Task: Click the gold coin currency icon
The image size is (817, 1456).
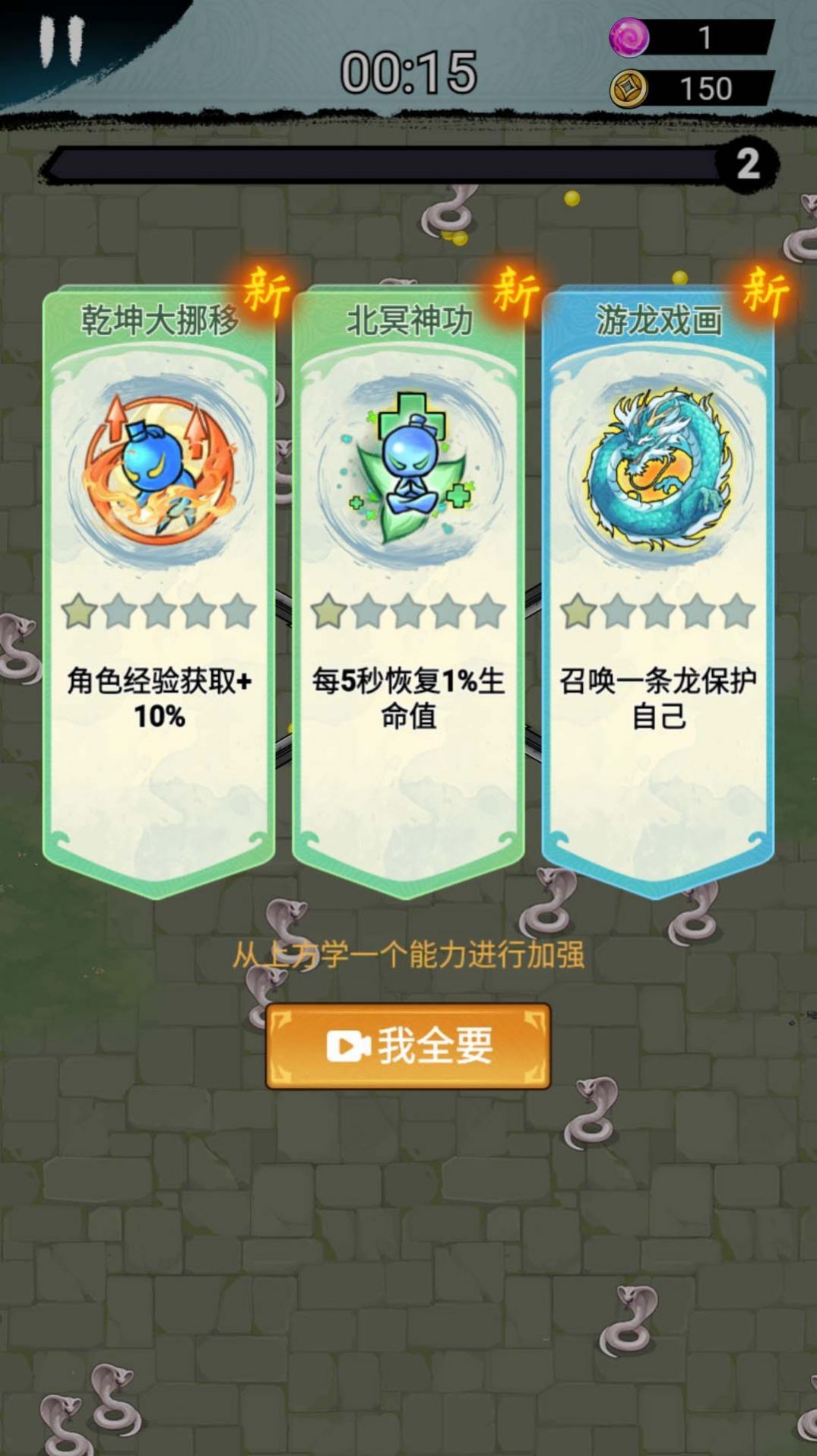Action: pos(628,88)
